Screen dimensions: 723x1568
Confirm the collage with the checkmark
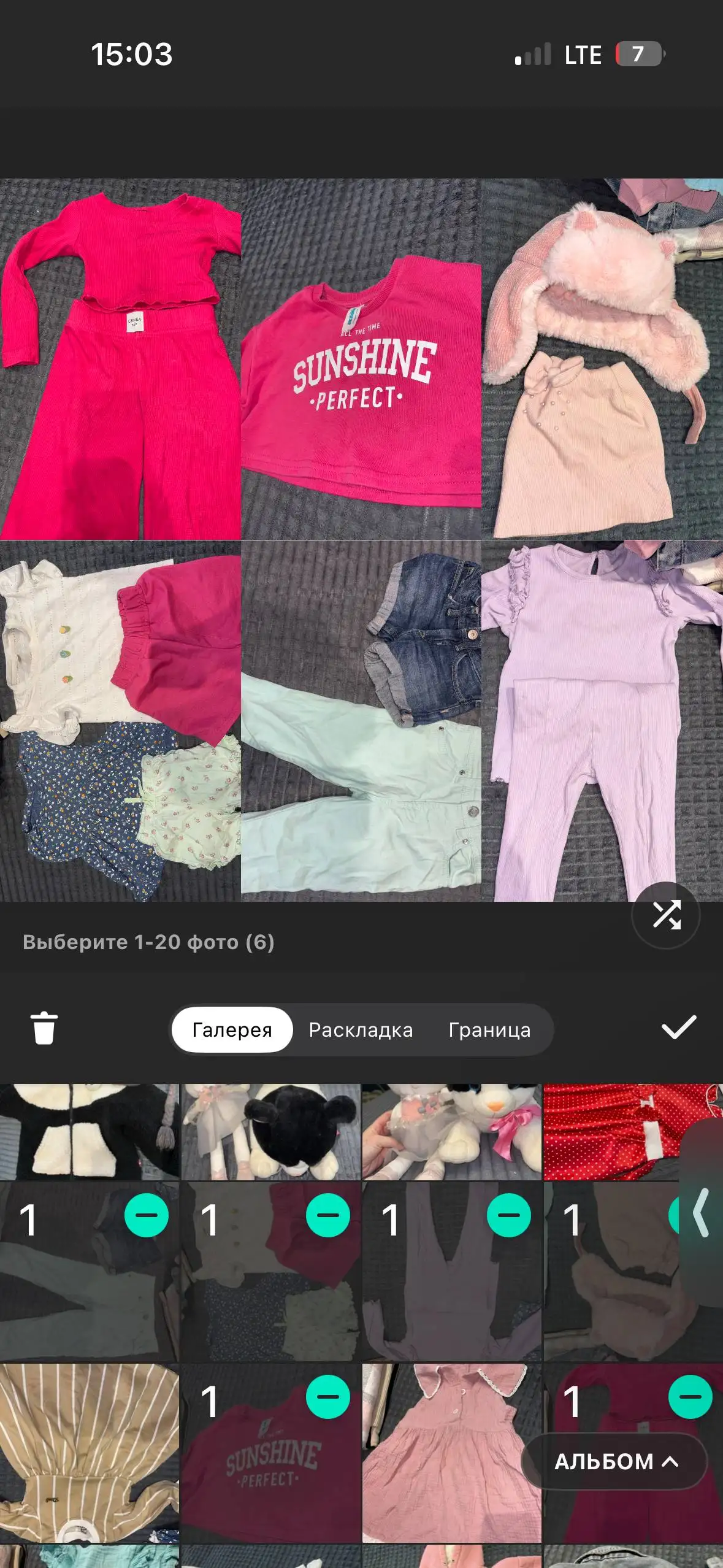coord(679,1028)
